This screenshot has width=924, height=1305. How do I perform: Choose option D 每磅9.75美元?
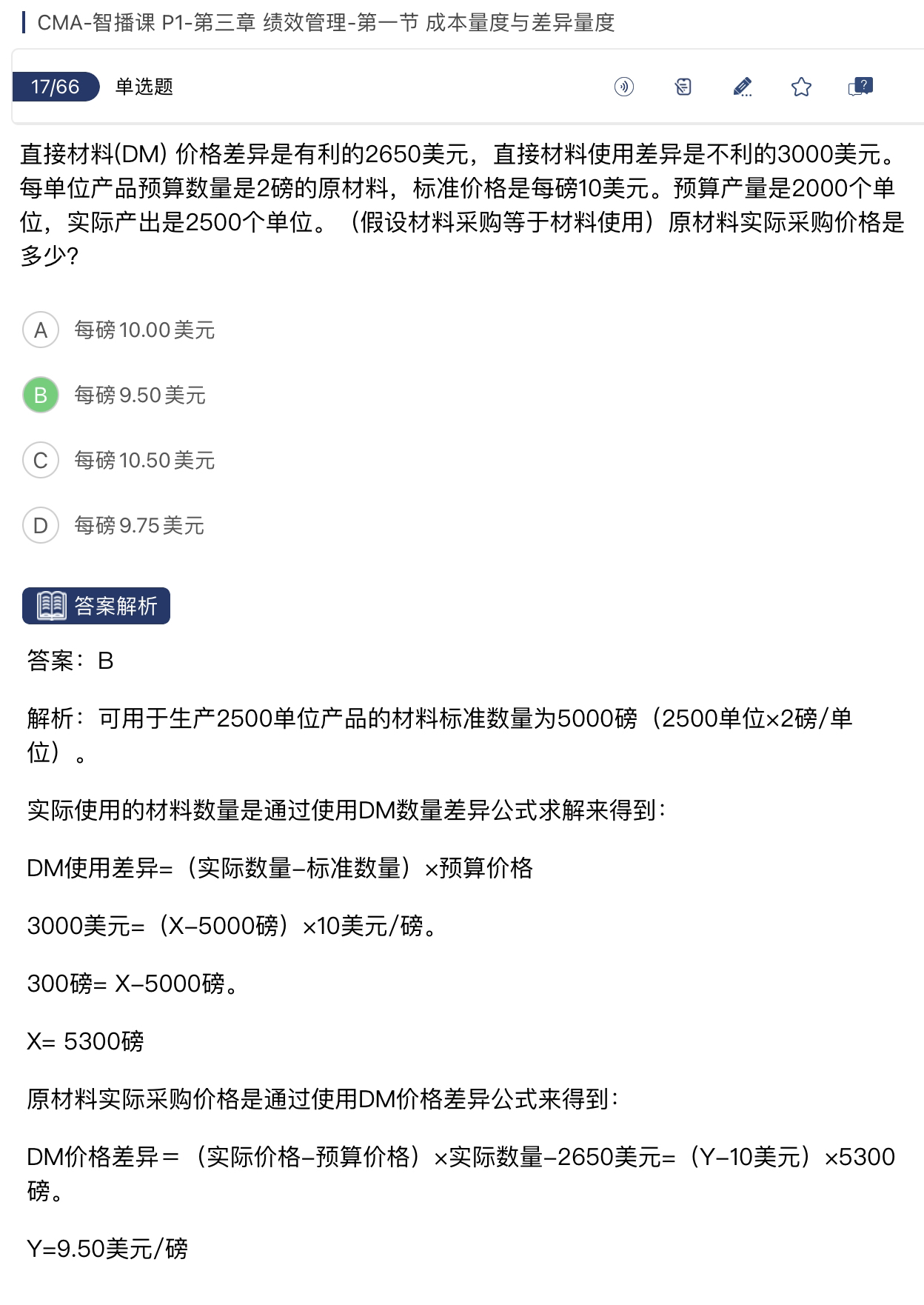(x=41, y=526)
